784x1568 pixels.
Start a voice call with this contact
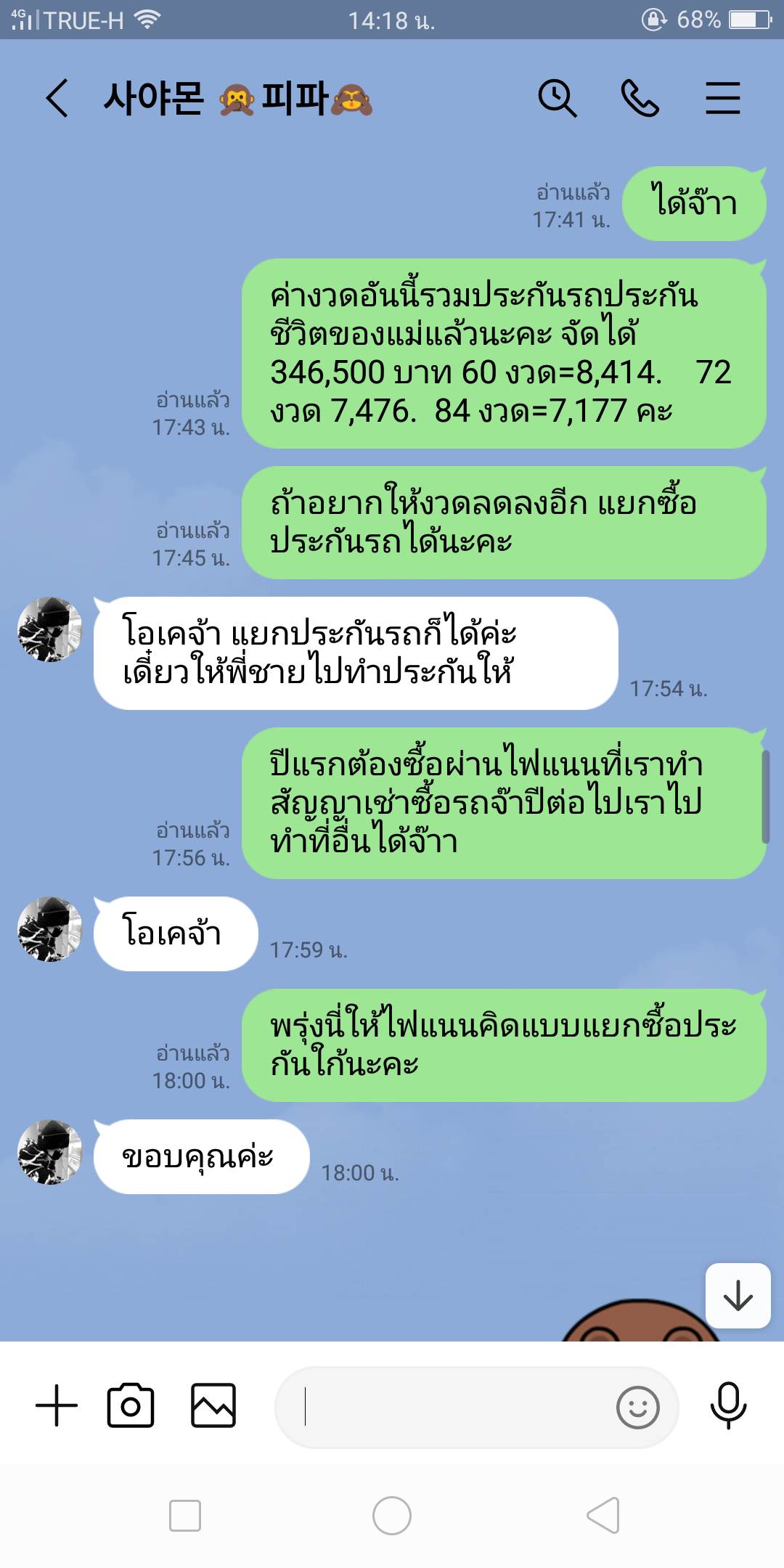640,98
